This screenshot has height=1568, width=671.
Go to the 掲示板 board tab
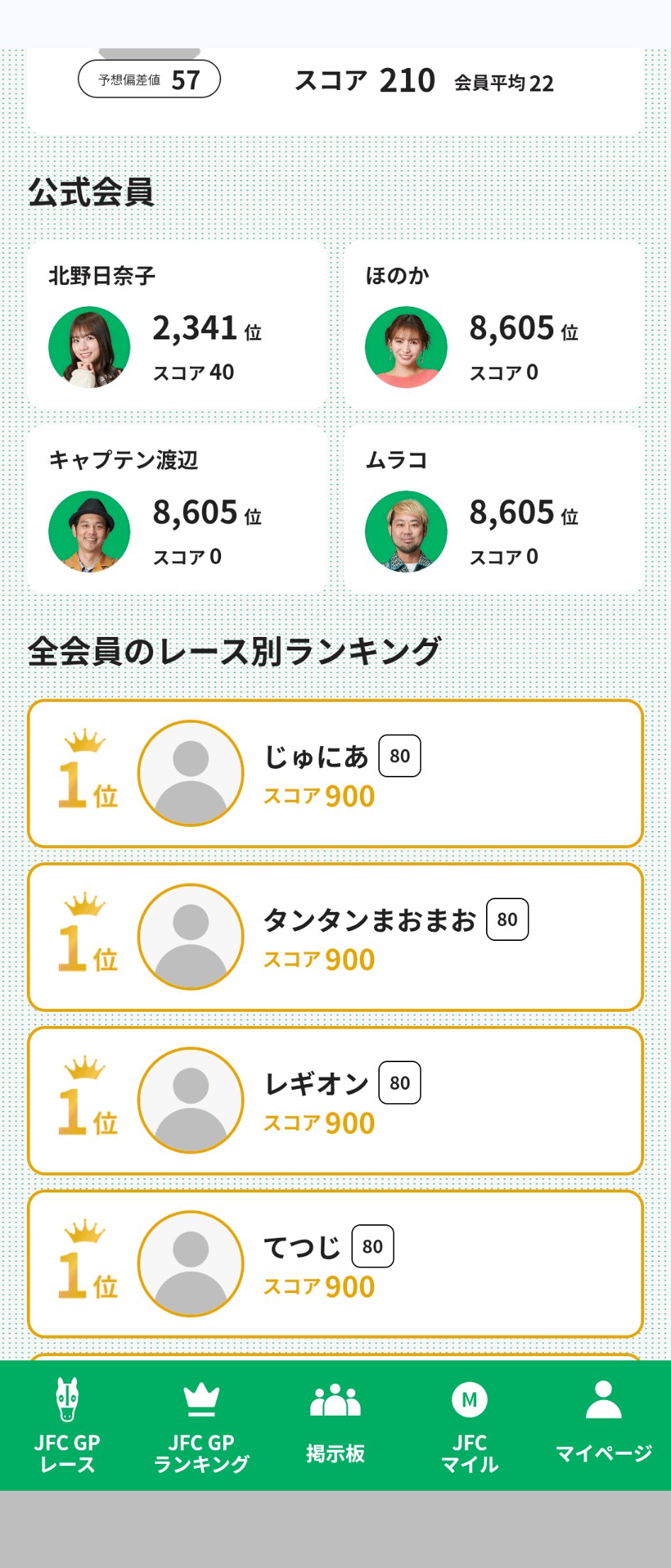(x=335, y=1425)
